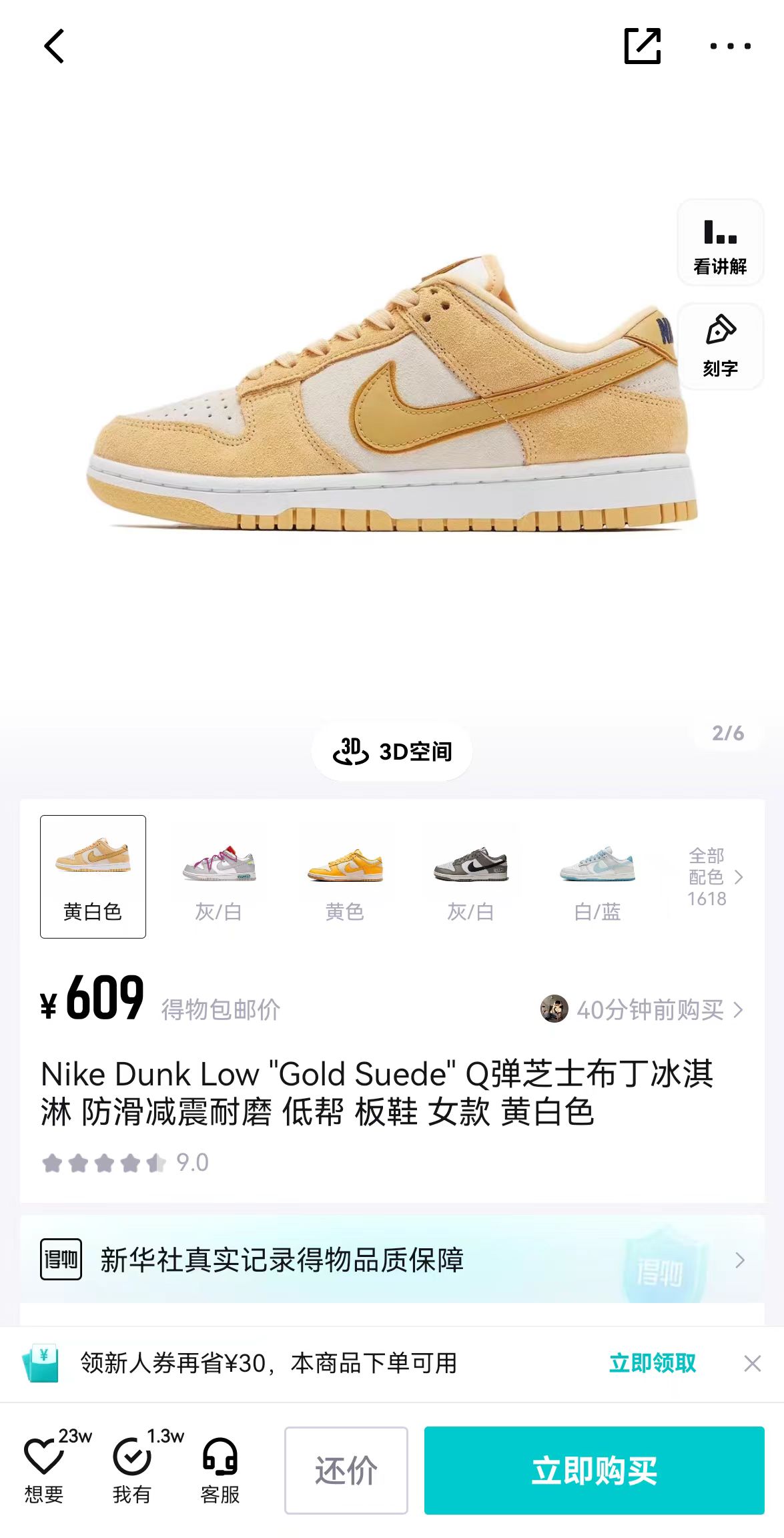Open the 40分钟前购买 recent purchases
This screenshot has width=784, height=1538.
[642, 1009]
